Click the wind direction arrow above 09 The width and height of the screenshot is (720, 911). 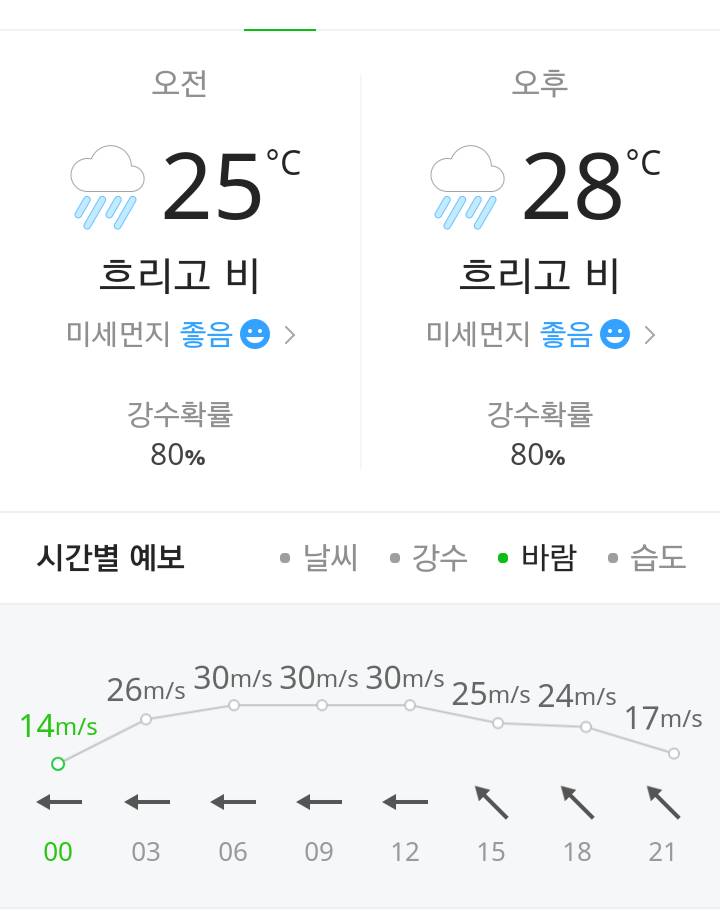click(318, 801)
